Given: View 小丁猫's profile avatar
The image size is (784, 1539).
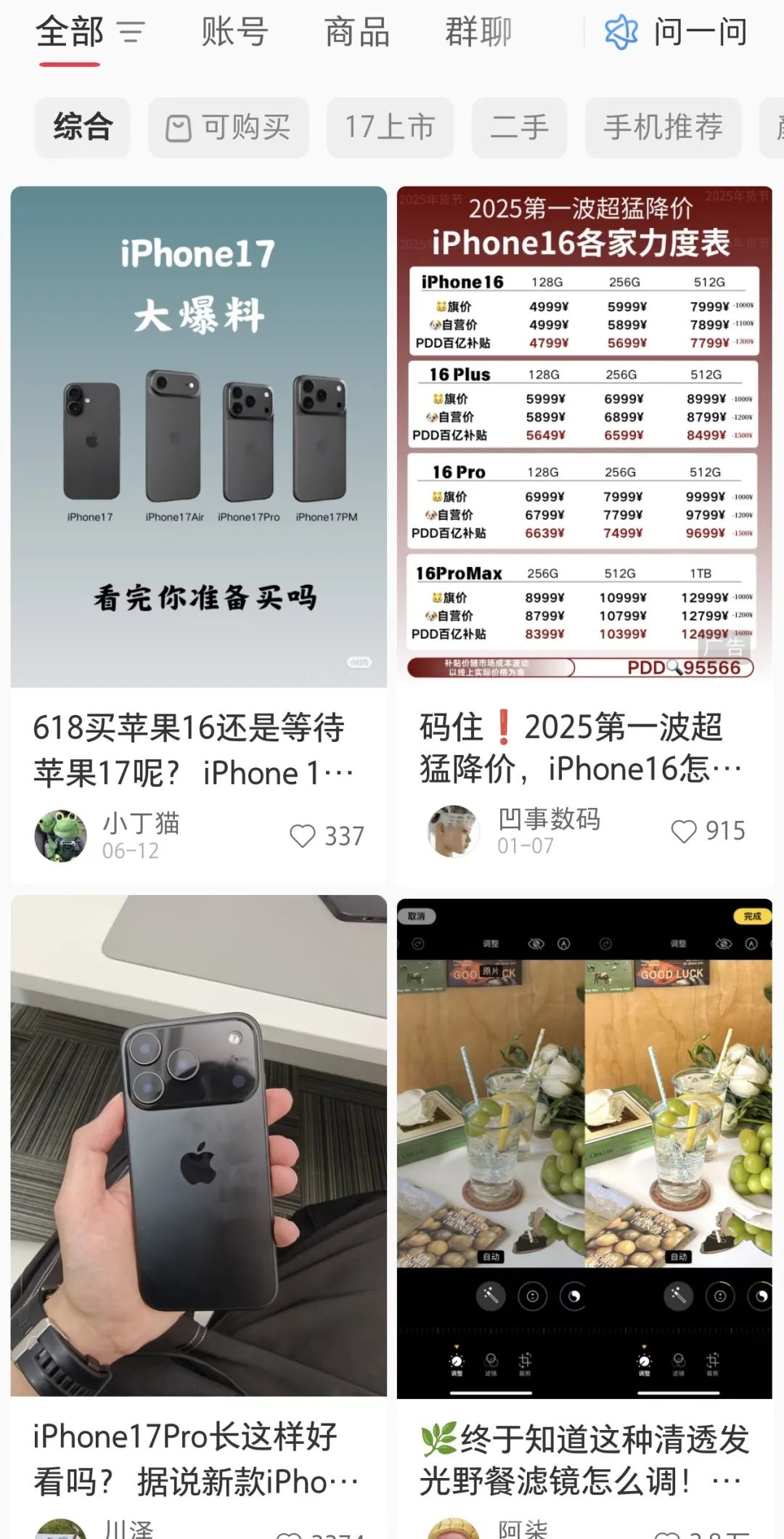Looking at the screenshot, I should pos(61,836).
